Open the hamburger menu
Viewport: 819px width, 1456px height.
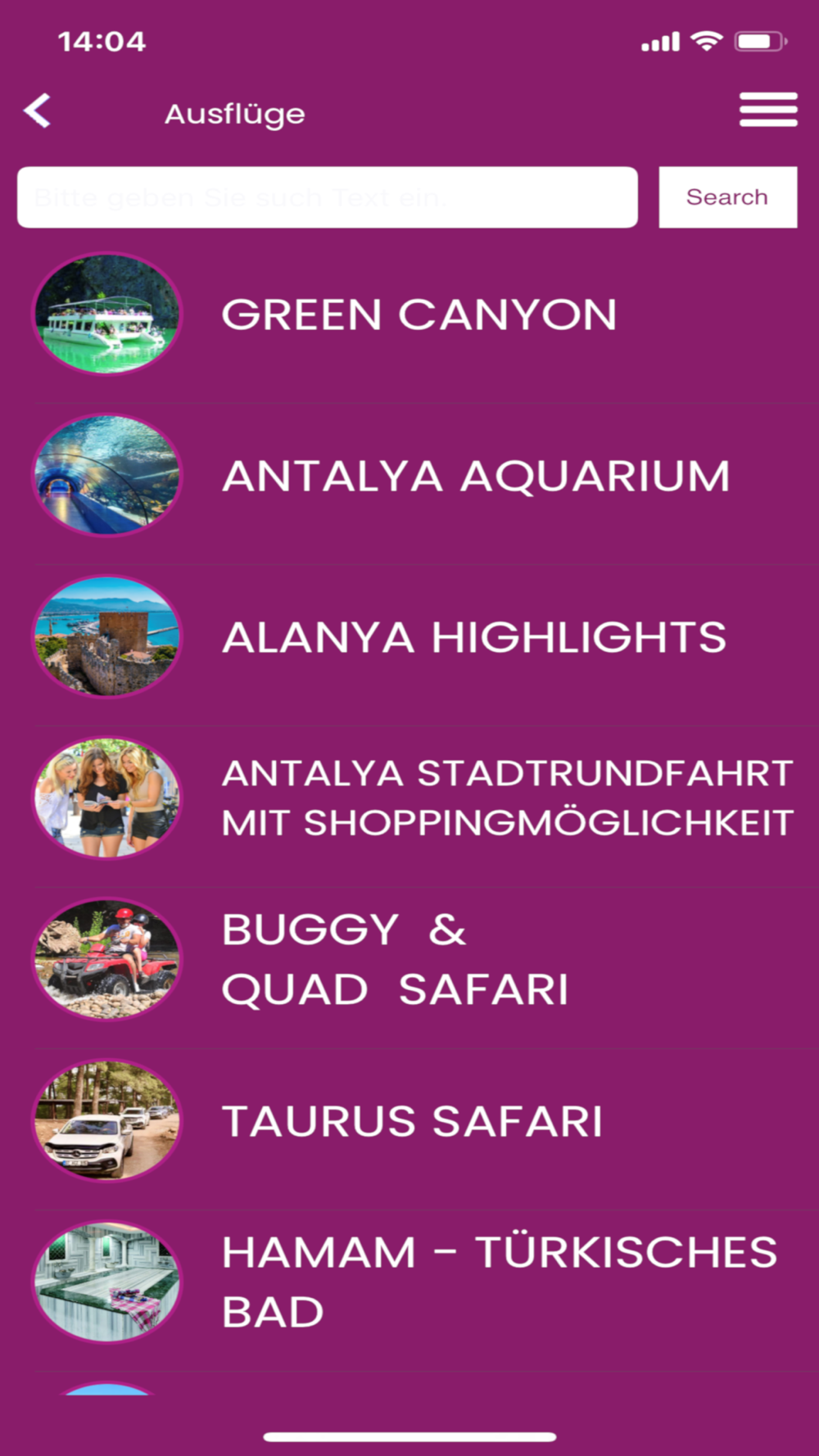(x=767, y=110)
